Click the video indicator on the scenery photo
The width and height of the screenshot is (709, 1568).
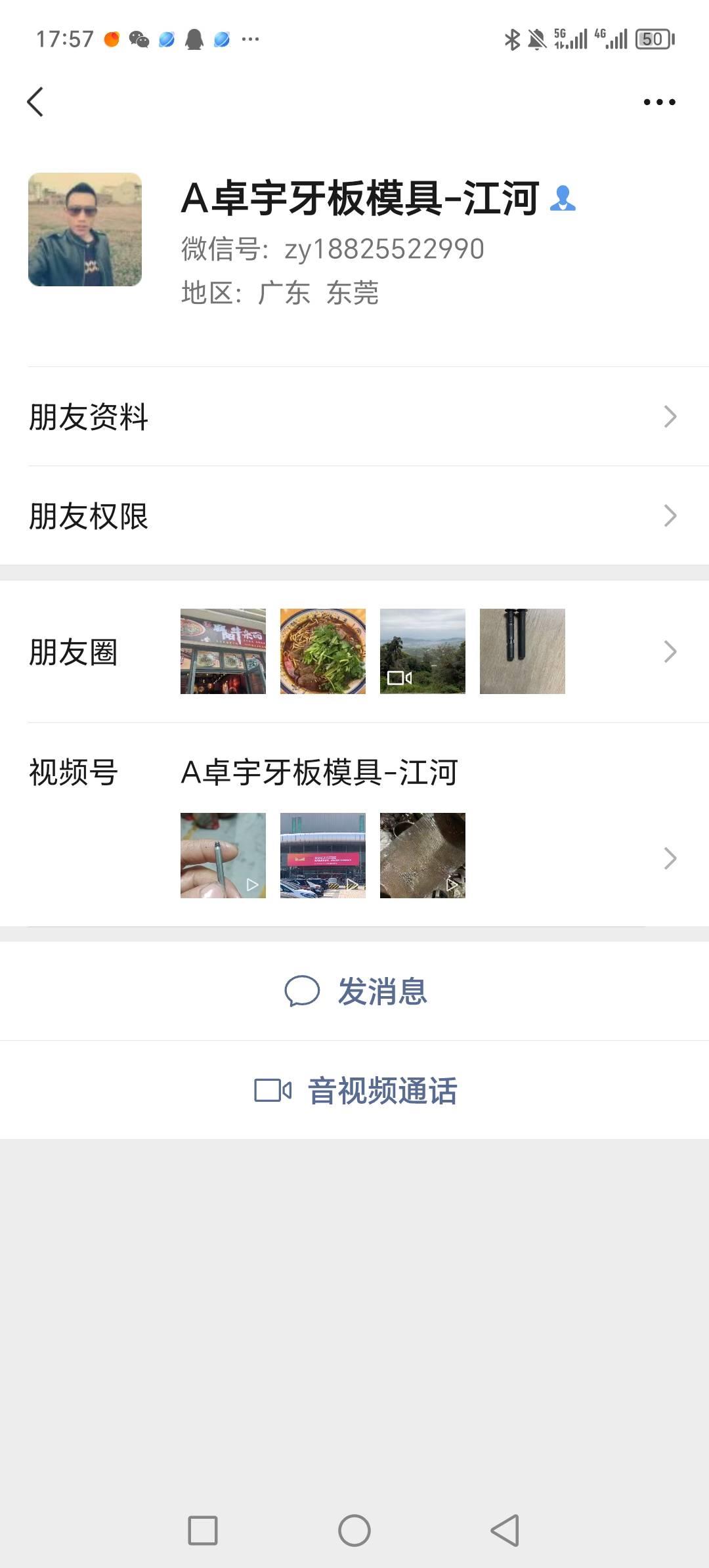(400, 679)
